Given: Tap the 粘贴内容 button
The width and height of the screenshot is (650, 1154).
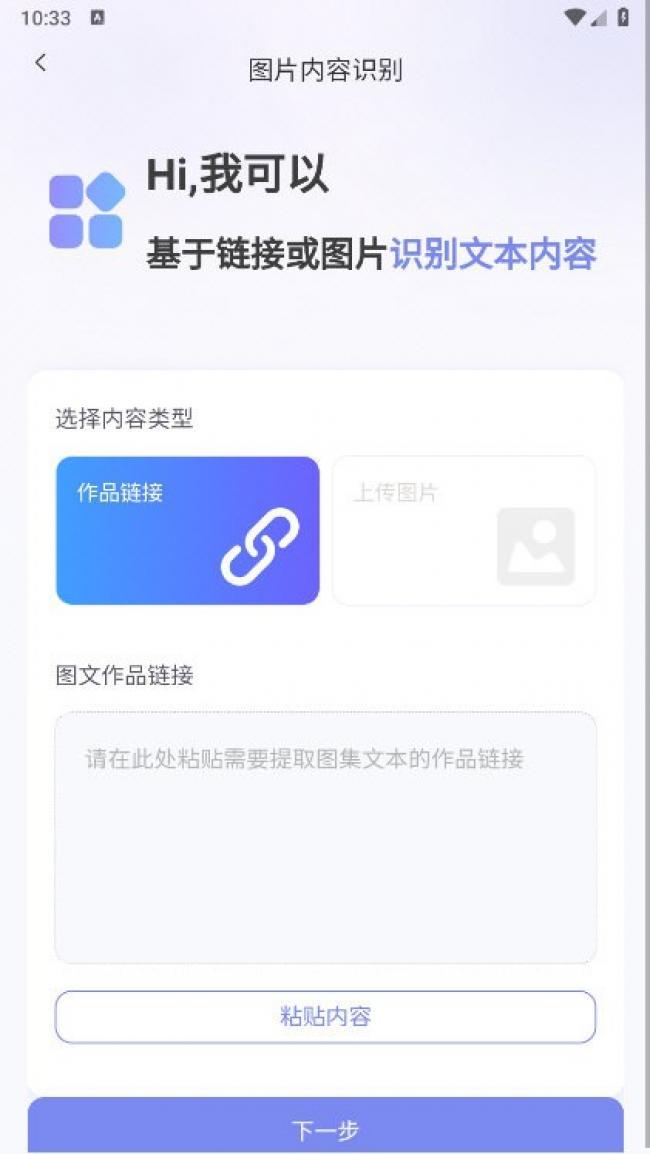Looking at the screenshot, I should click(x=325, y=1017).
